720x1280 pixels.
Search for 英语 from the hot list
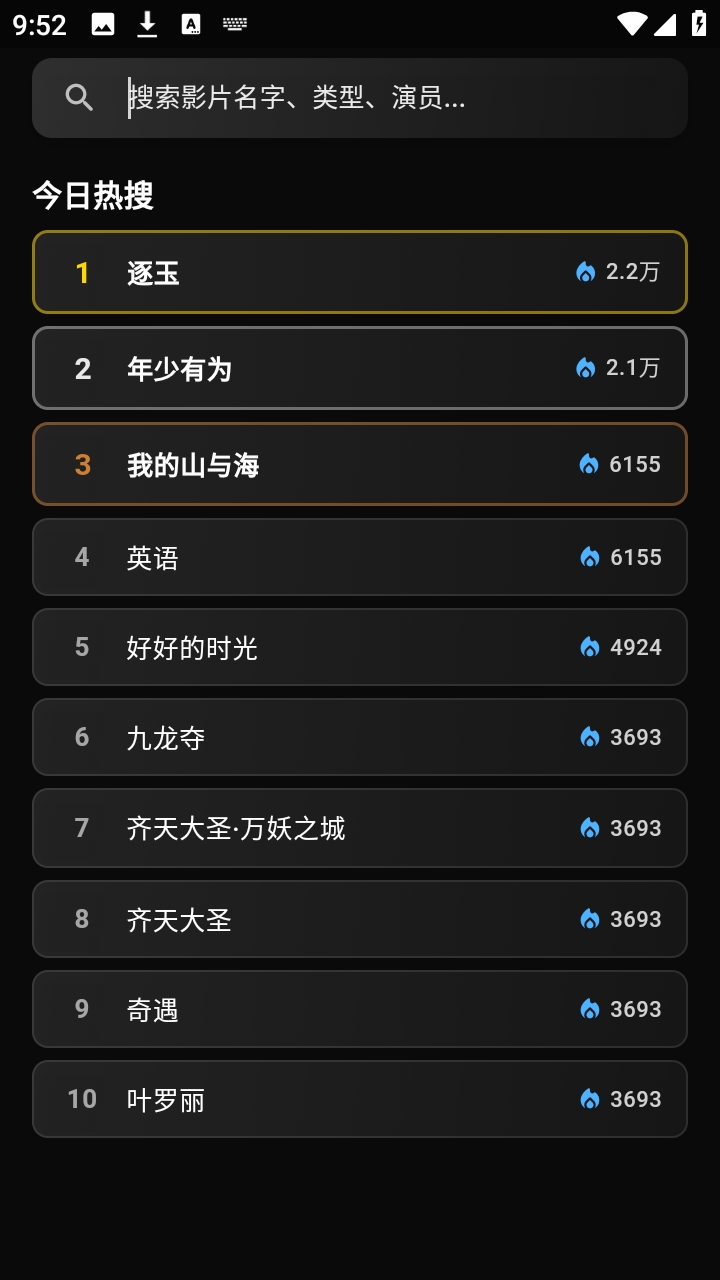click(360, 557)
